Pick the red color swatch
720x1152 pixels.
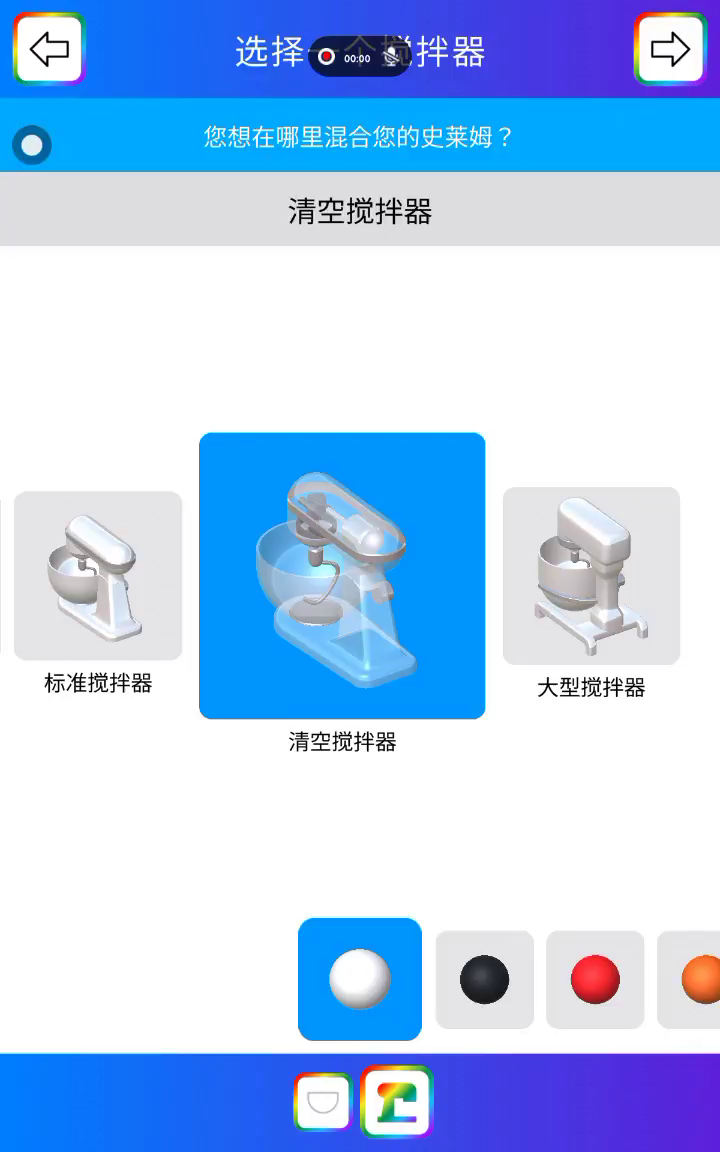[595, 979]
